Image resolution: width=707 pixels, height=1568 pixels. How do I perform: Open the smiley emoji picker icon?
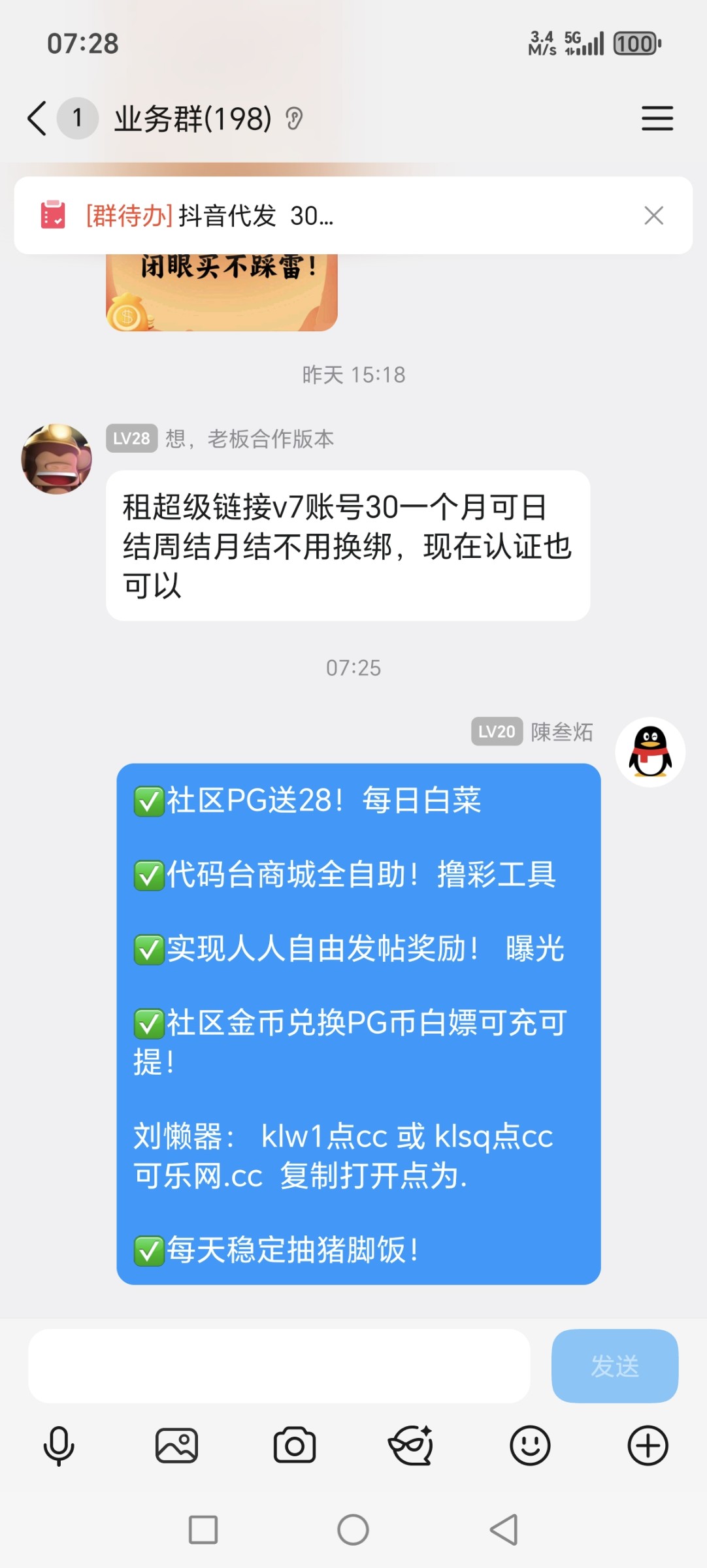coord(530,1445)
